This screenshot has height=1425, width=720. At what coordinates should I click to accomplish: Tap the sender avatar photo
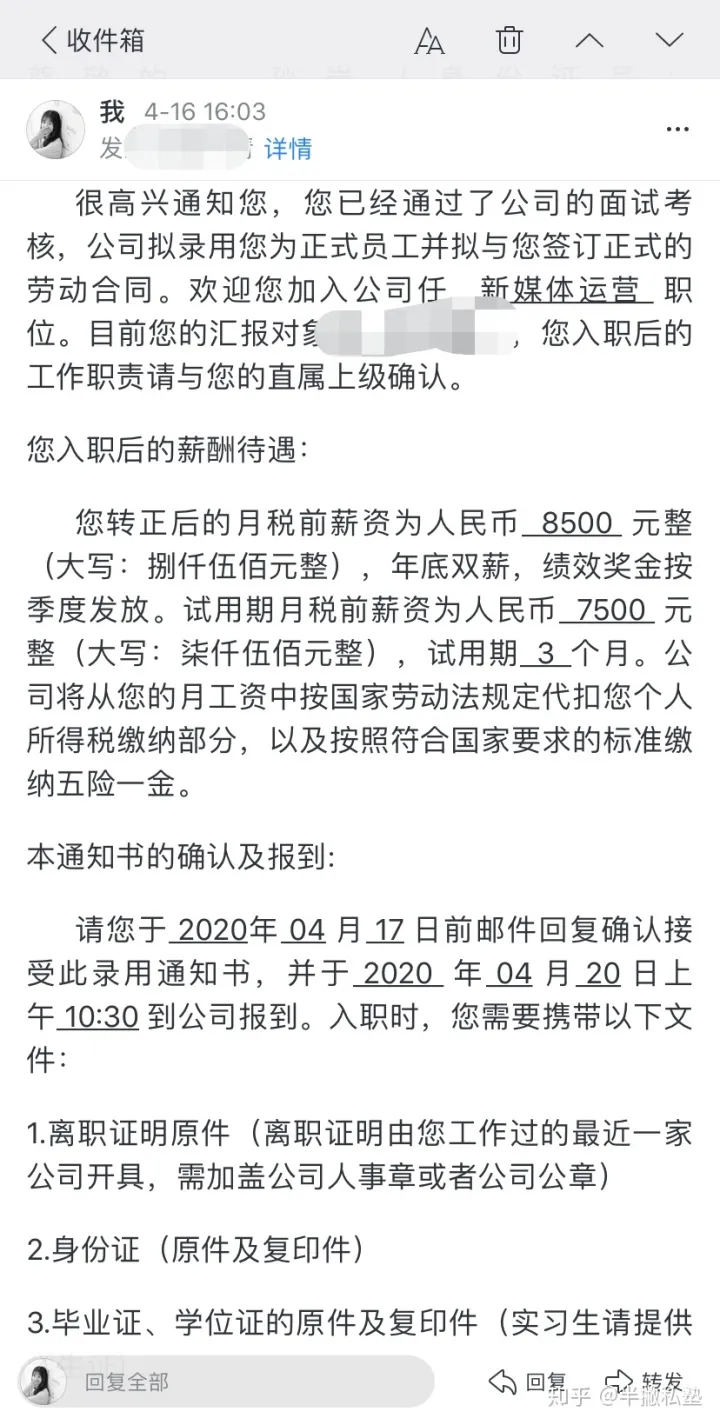[x=55, y=129]
